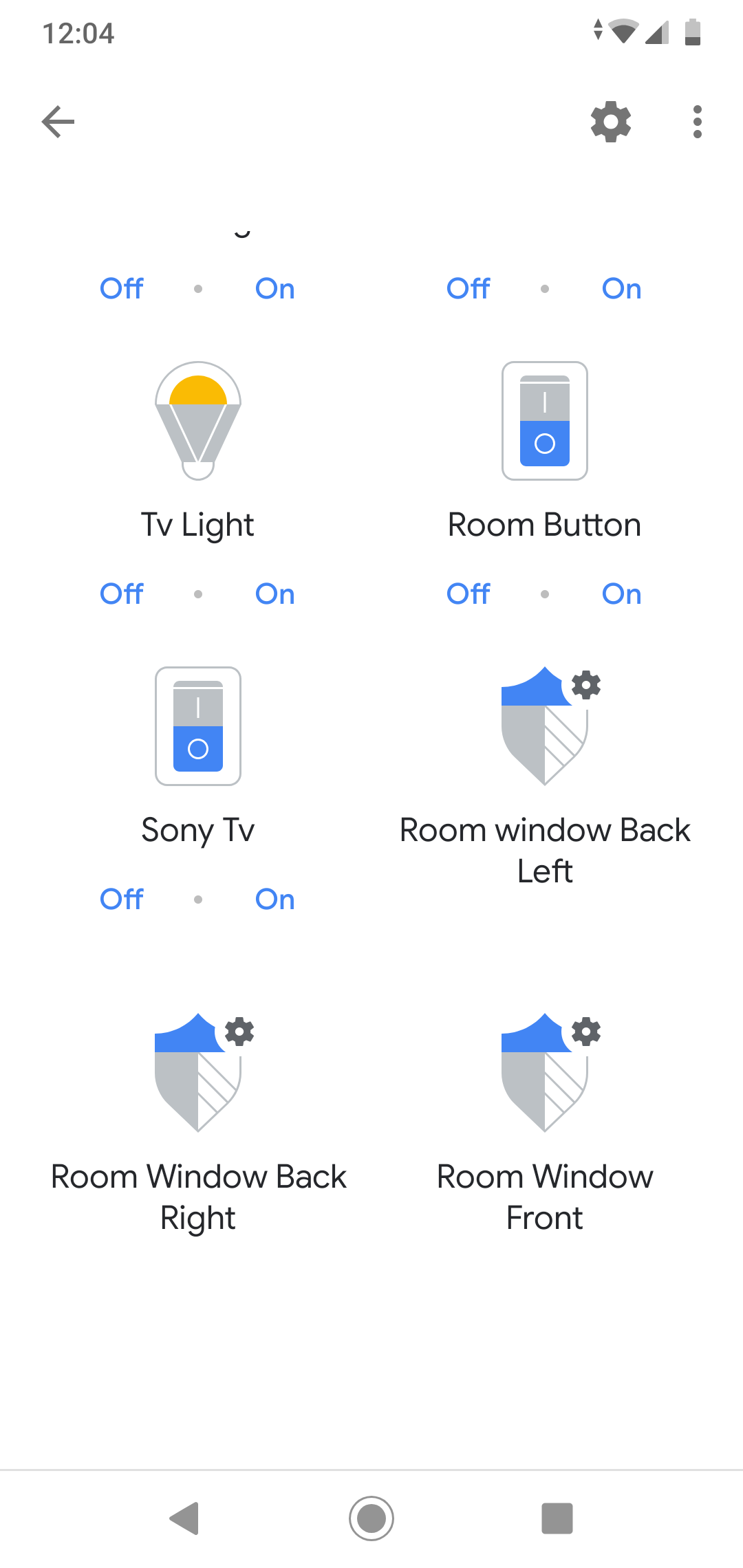Go back using the top arrow
Viewport: 743px width, 1568px height.
coord(58,122)
